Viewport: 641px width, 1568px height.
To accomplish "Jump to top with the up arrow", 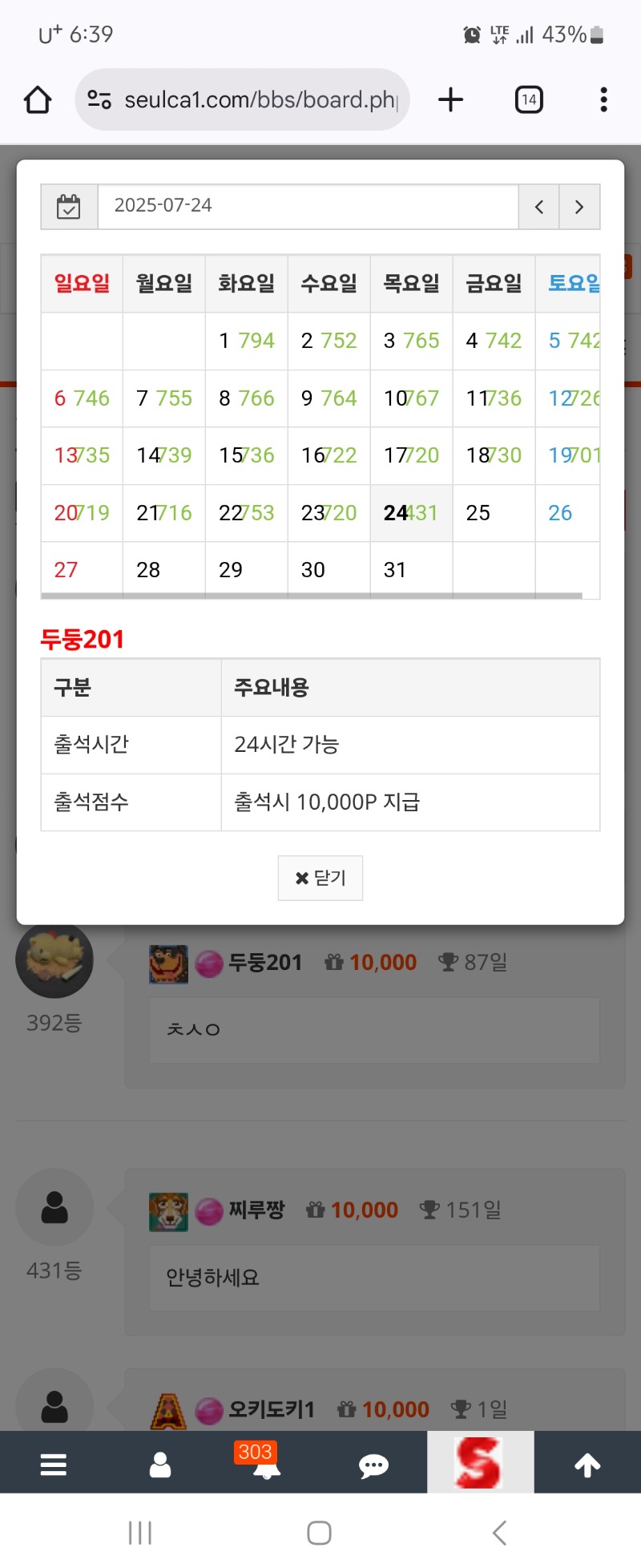I will tap(587, 1465).
